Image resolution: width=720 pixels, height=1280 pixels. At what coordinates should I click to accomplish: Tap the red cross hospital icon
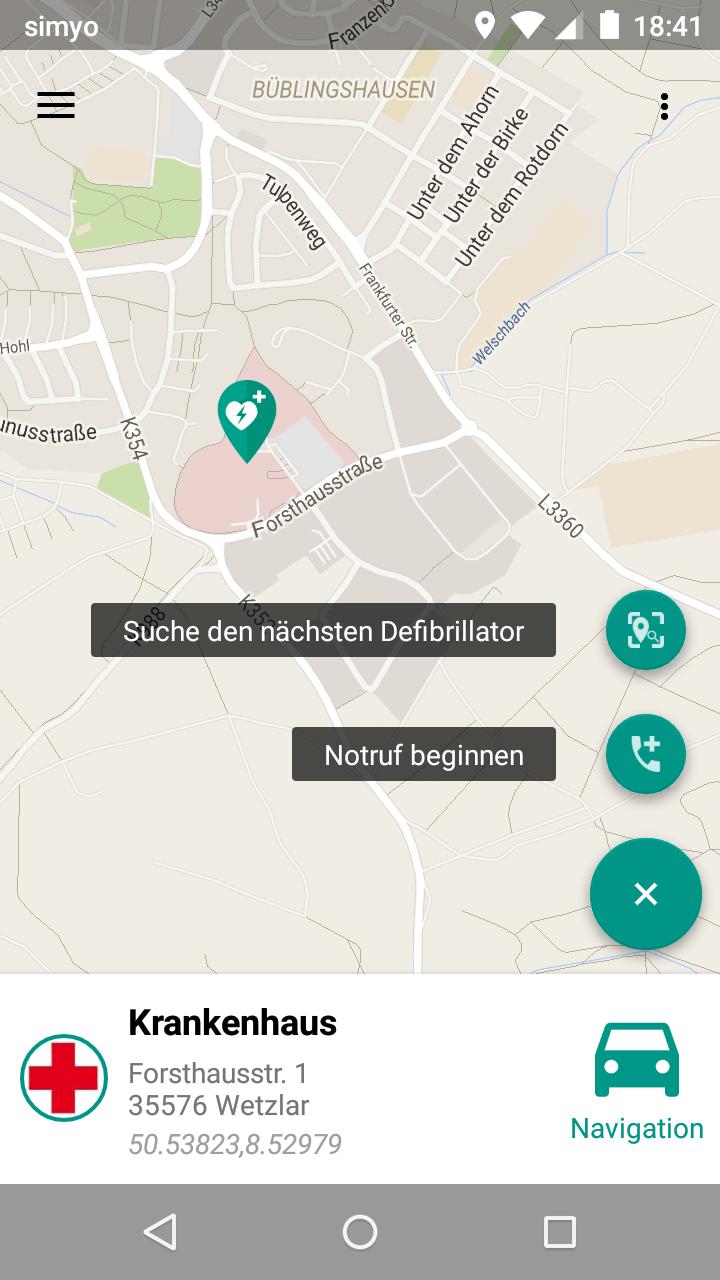click(63, 1078)
